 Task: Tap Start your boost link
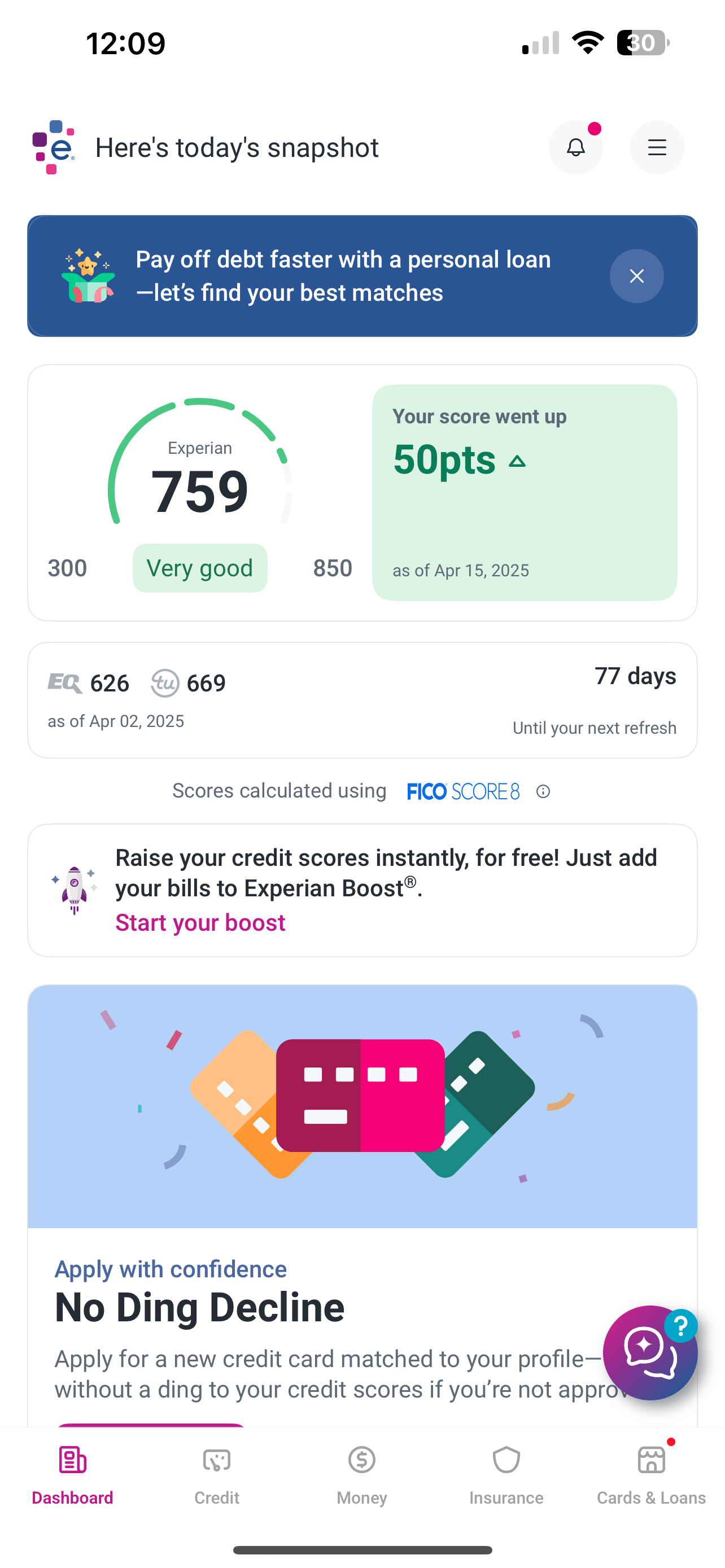click(x=200, y=923)
